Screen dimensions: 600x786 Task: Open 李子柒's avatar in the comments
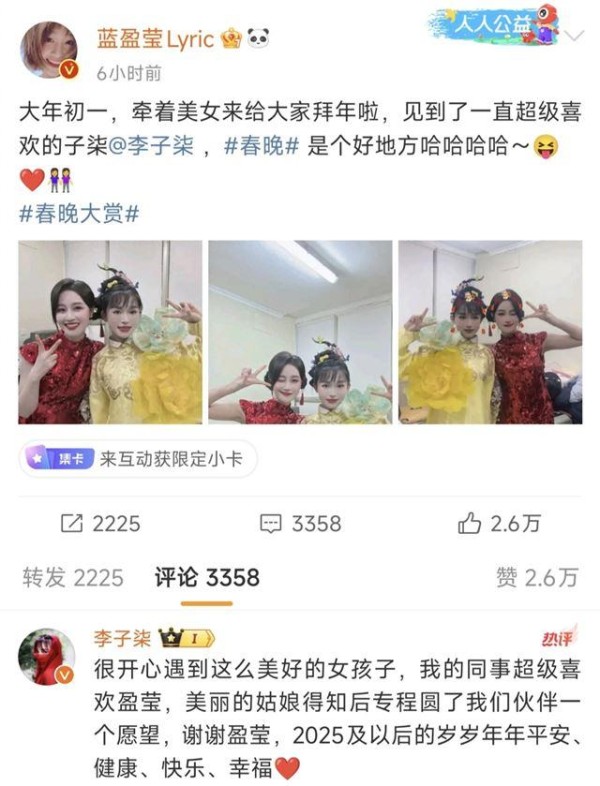coord(47,658)
